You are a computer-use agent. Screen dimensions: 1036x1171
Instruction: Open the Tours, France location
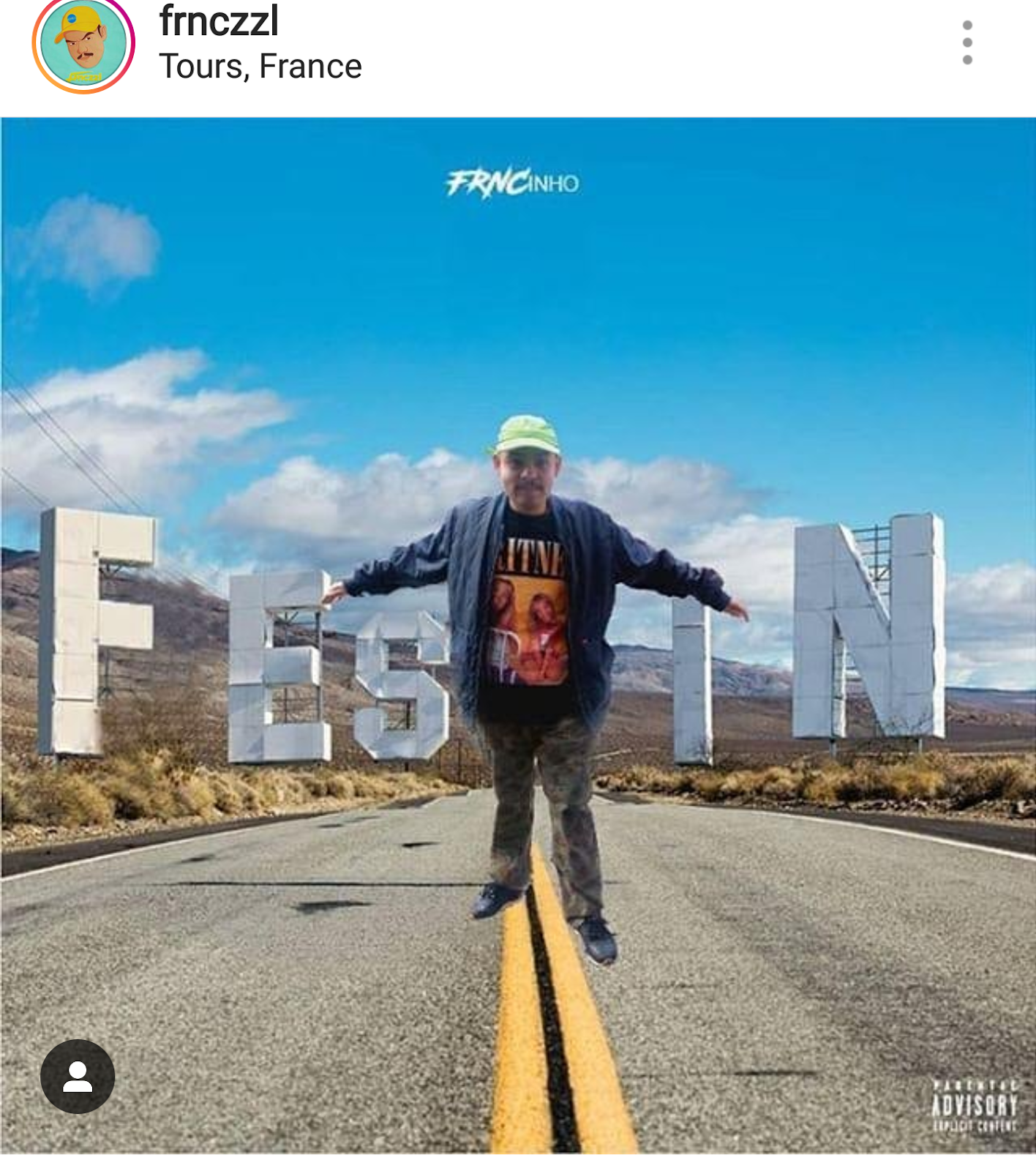point(260,67)
